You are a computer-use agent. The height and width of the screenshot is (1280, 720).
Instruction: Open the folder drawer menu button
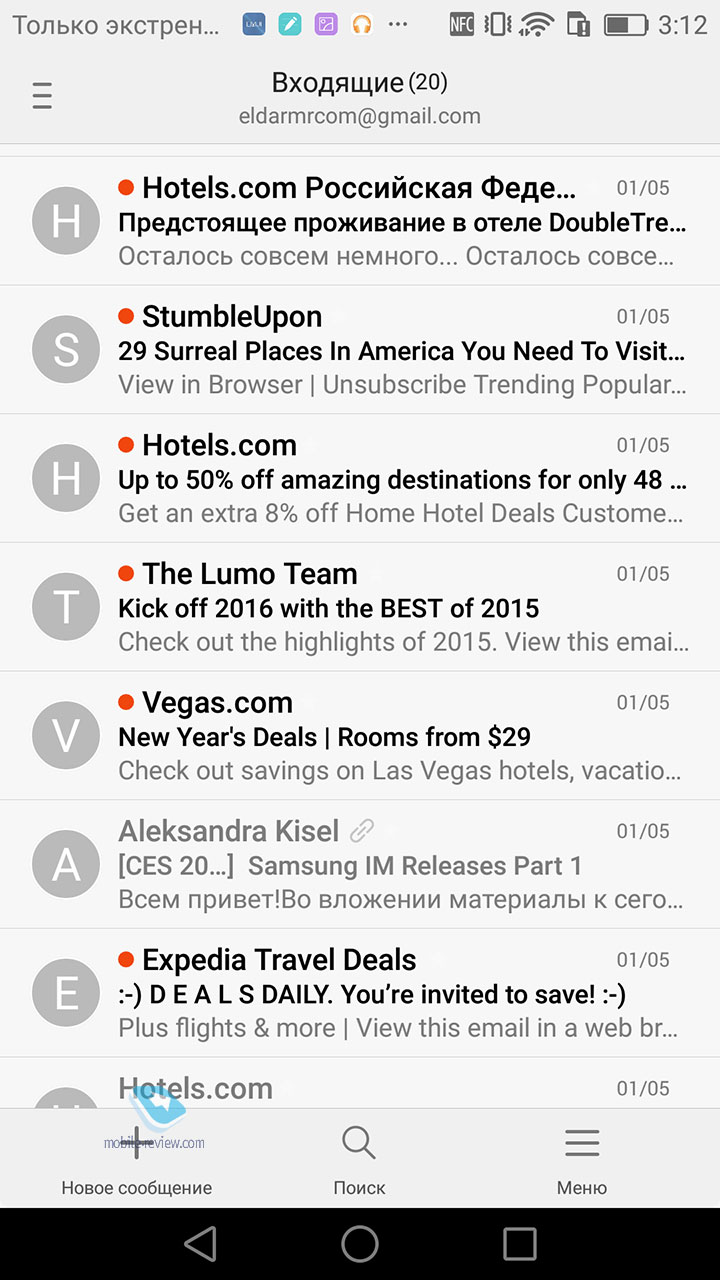pos(42,97)
